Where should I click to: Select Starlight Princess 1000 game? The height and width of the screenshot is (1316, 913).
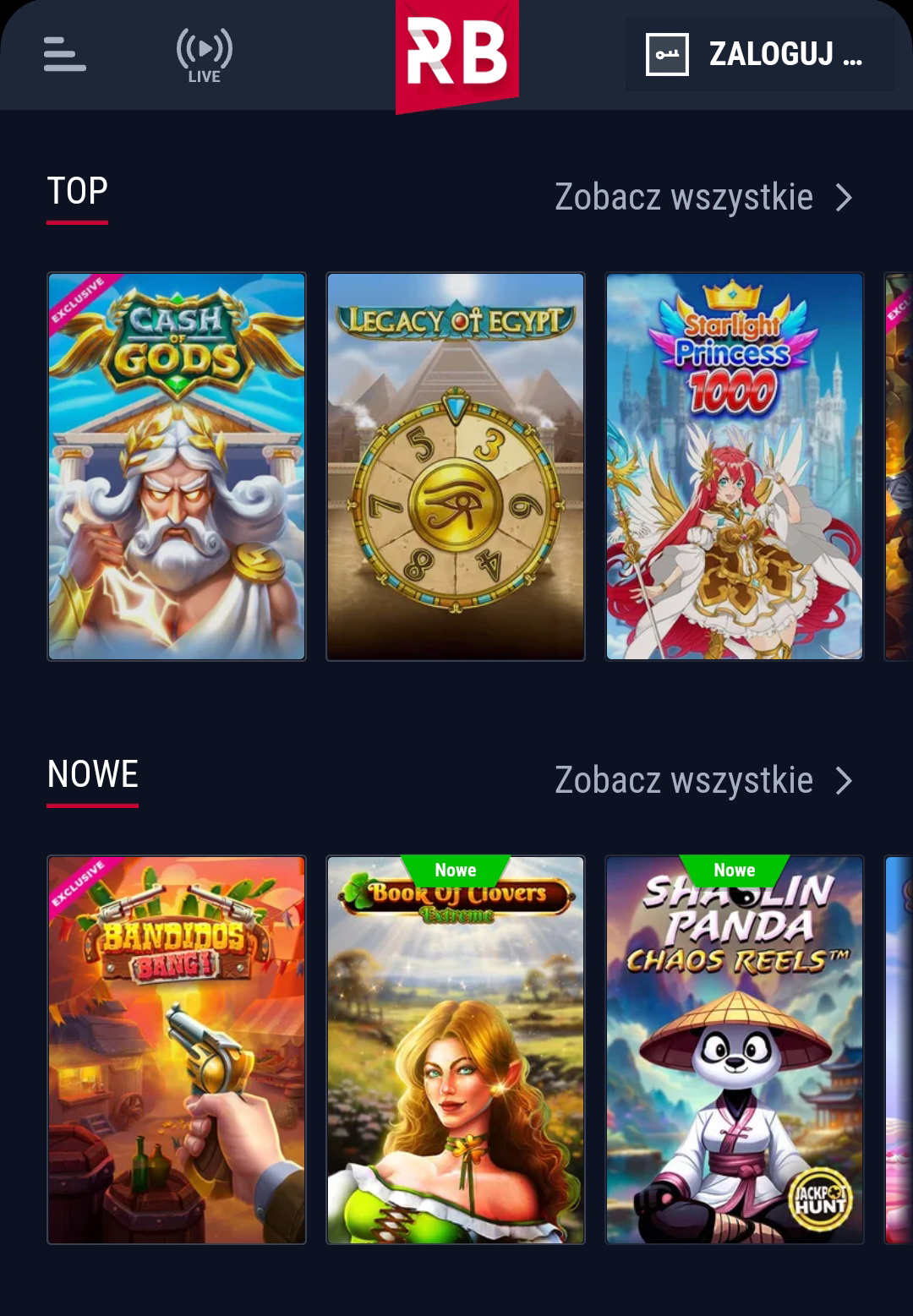(735, 466)
